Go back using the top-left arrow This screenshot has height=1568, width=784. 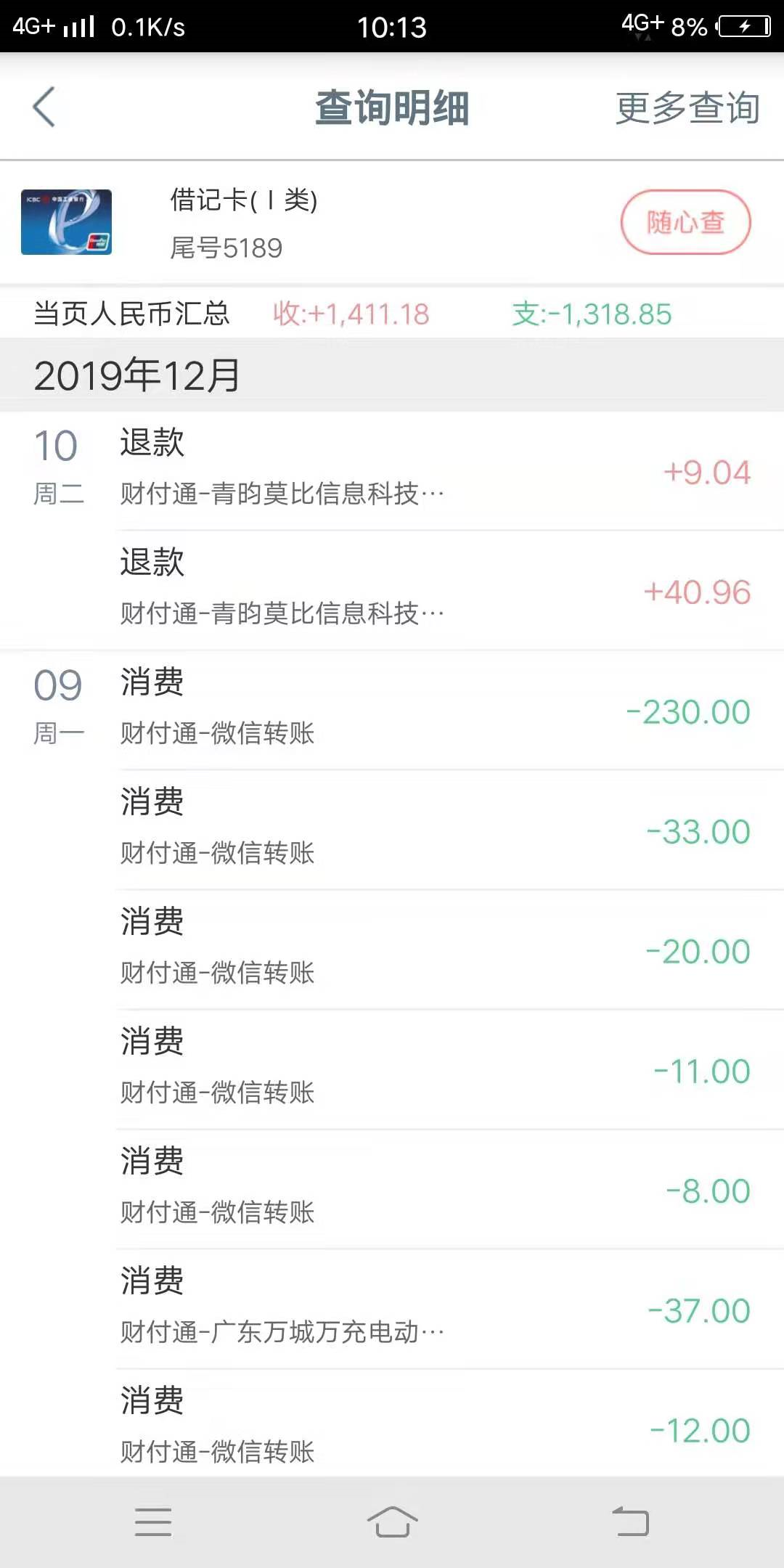44,107
